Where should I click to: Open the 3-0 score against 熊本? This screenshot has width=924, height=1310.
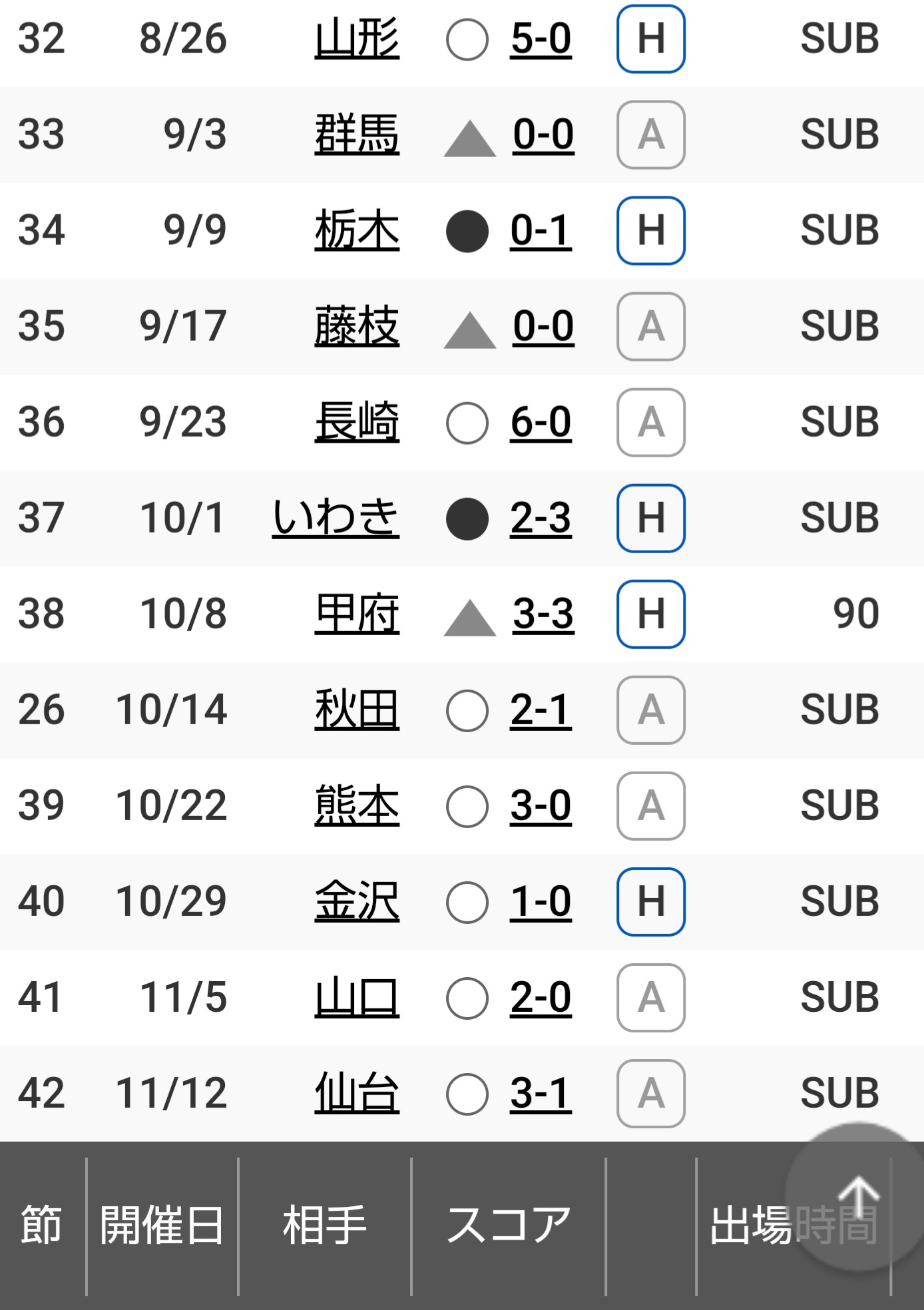[x=541, y=805]
